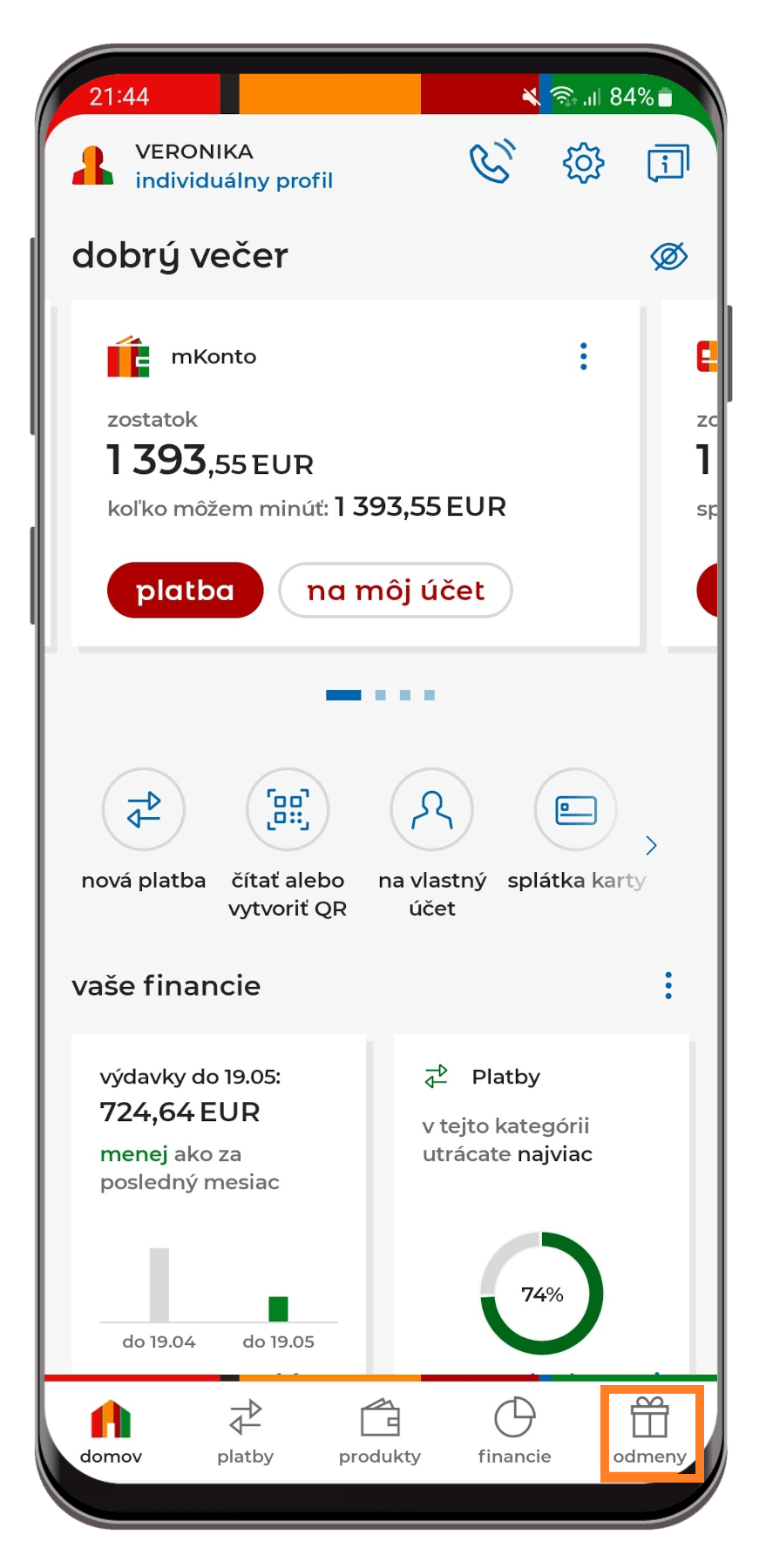Show more shortcuts with the chevron
Viewport: 766px width, 1568px height.
point(651,845)
